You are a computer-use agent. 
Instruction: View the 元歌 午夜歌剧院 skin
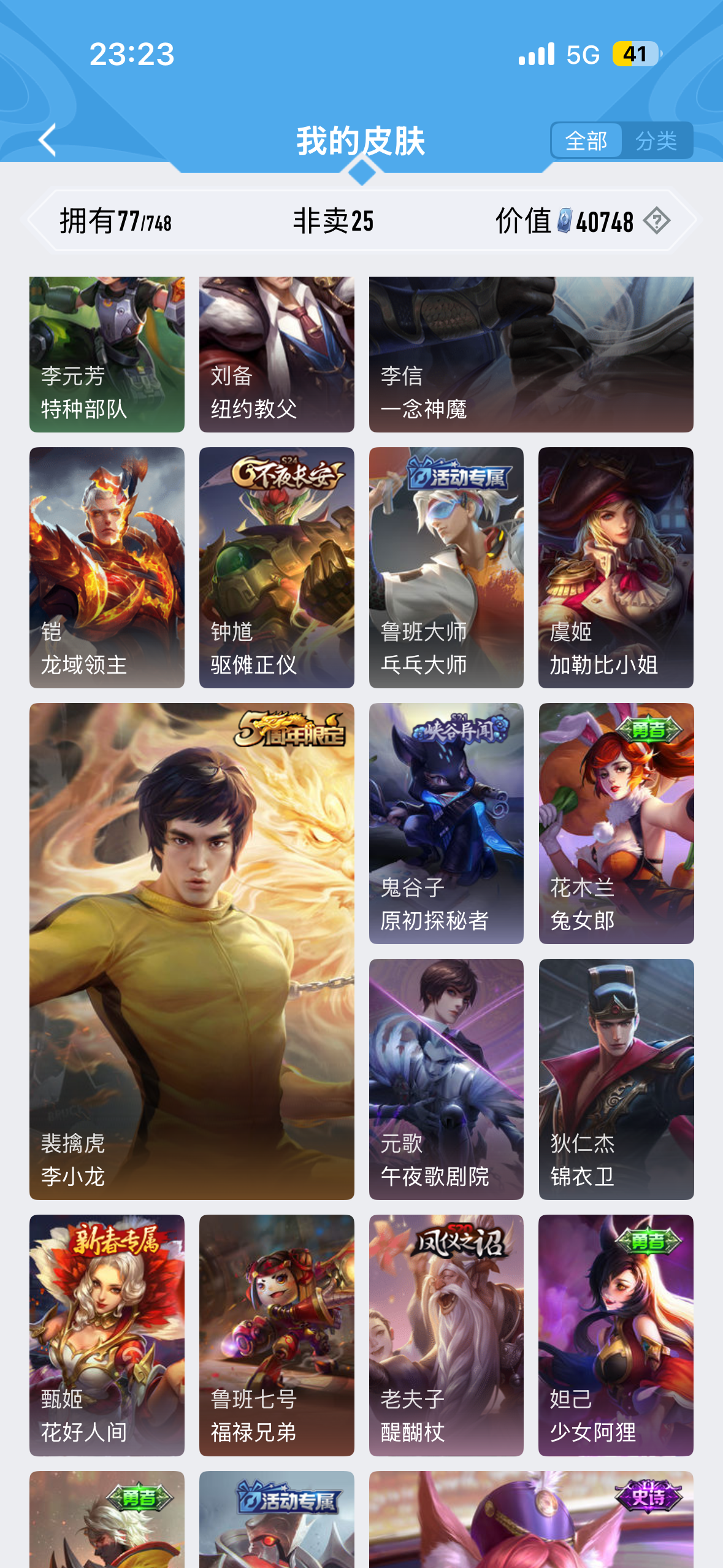(x=446, y=1079)
